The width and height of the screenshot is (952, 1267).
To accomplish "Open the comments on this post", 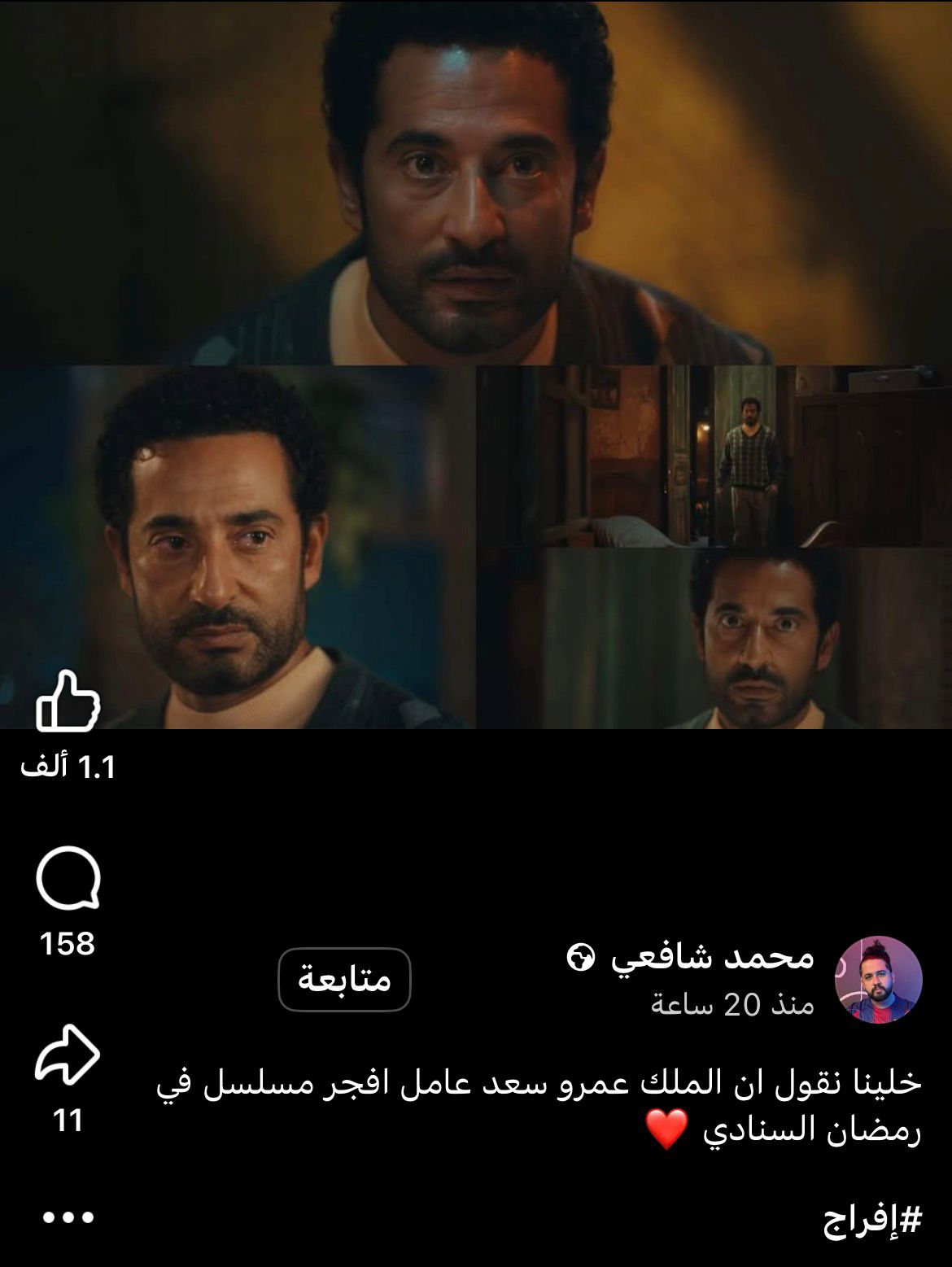I will pyautogui.click(x=68, y=878).
